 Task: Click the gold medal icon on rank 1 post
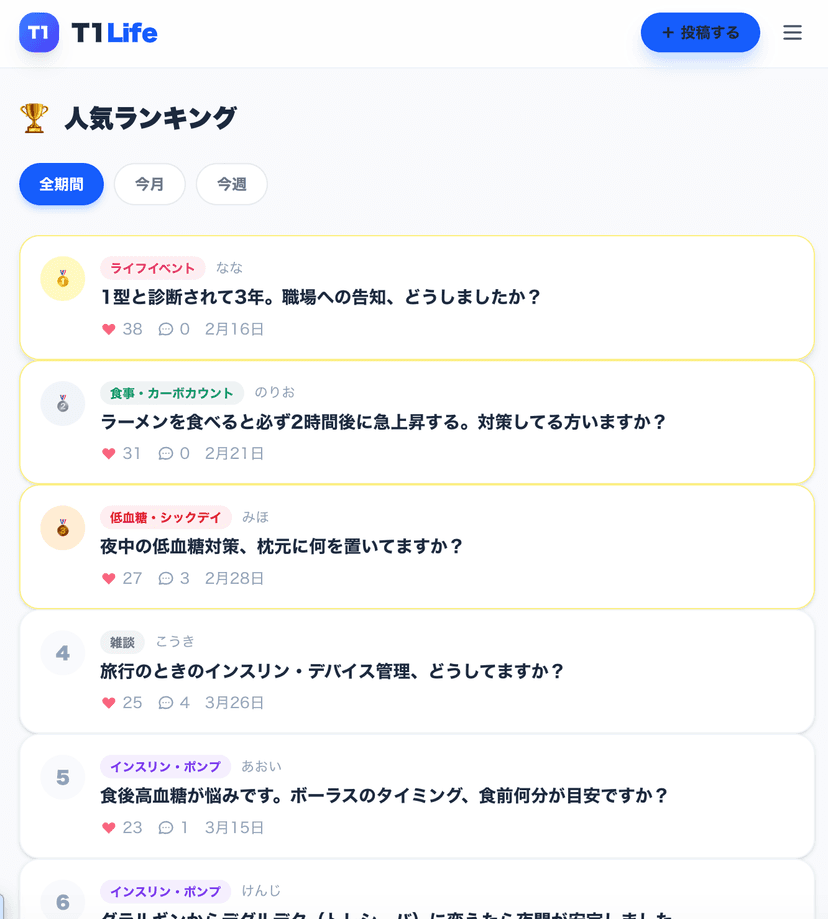tap(62, 278)
